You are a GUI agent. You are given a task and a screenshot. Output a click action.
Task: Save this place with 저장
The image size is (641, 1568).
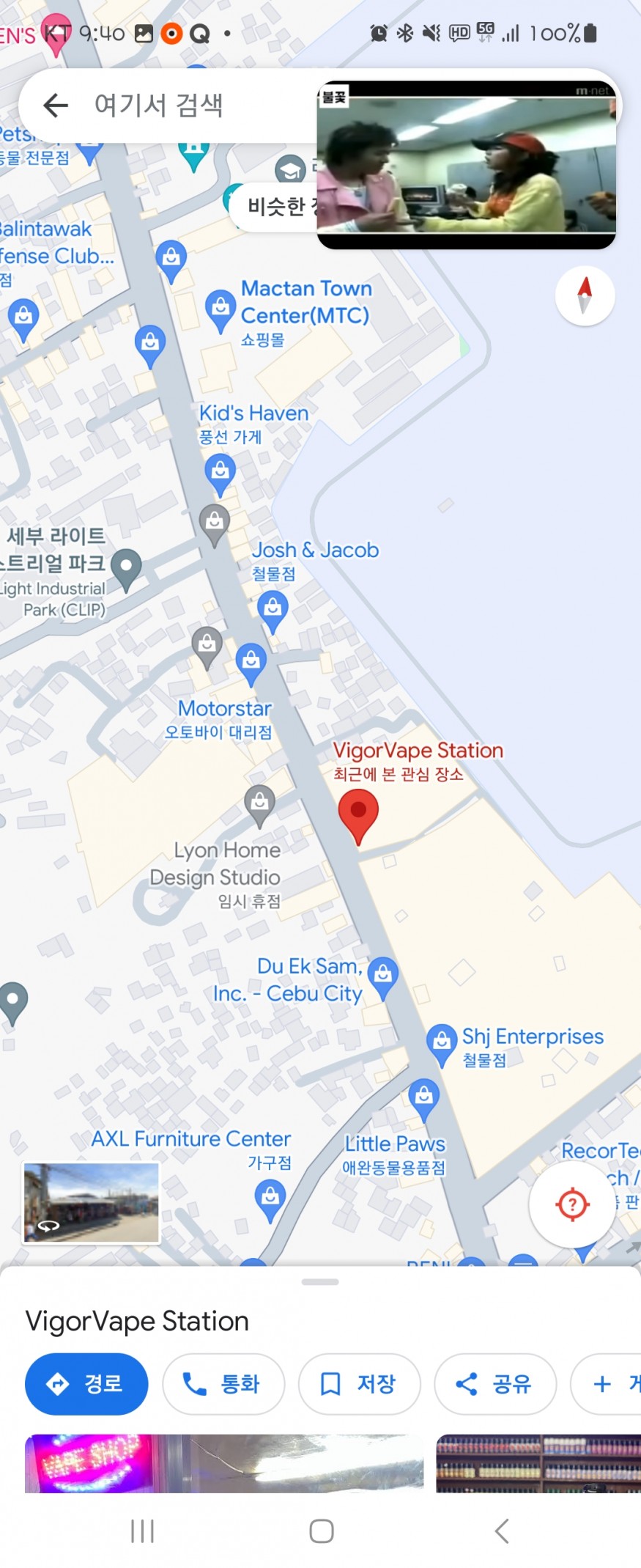tap(359, 1384)
